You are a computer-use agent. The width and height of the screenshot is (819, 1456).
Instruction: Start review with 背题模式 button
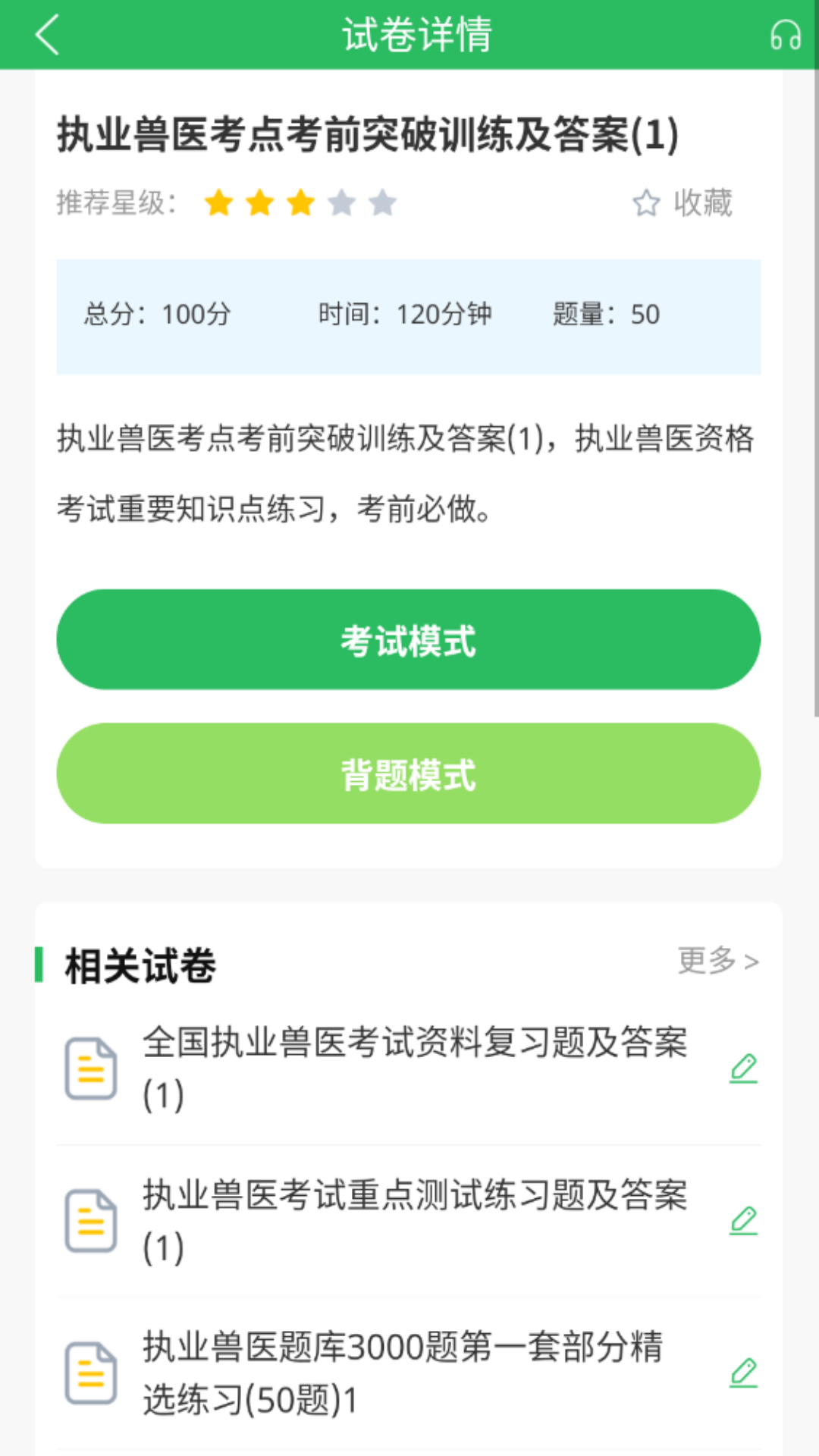pyautogui.click(x=409, y=773)
